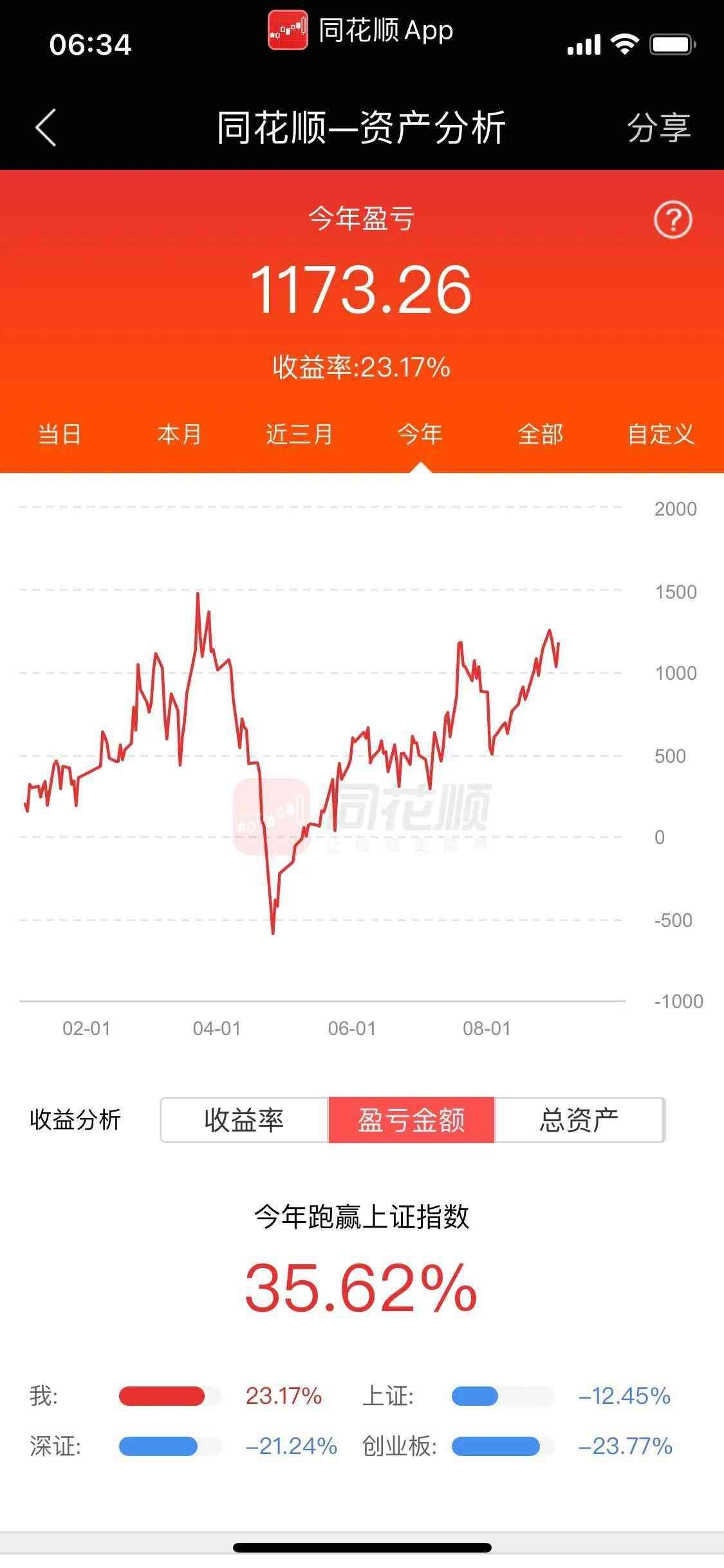Select the 近三月 time period

(x=299, y=435)
